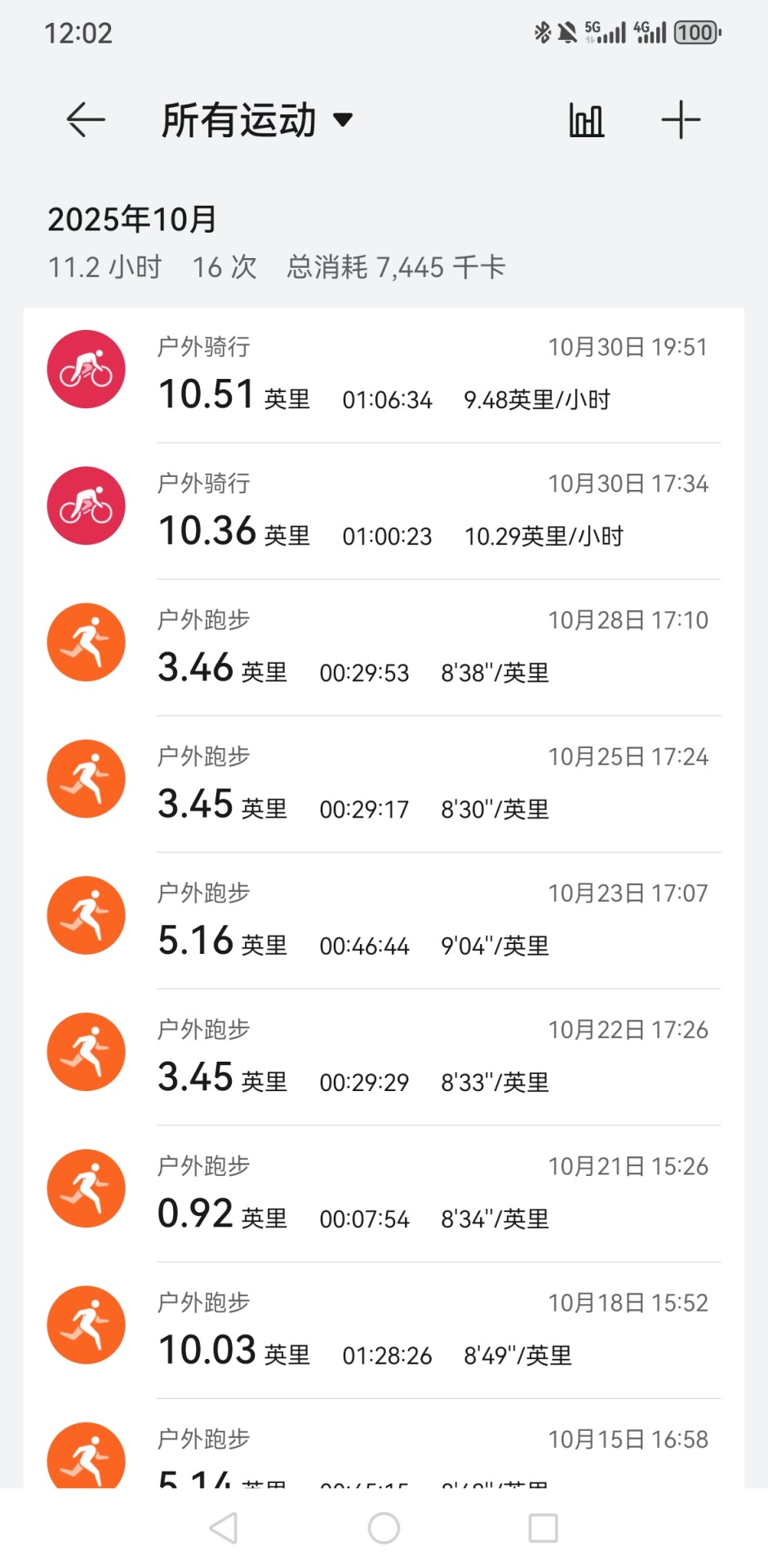Add a new workout record

[681, 121]
